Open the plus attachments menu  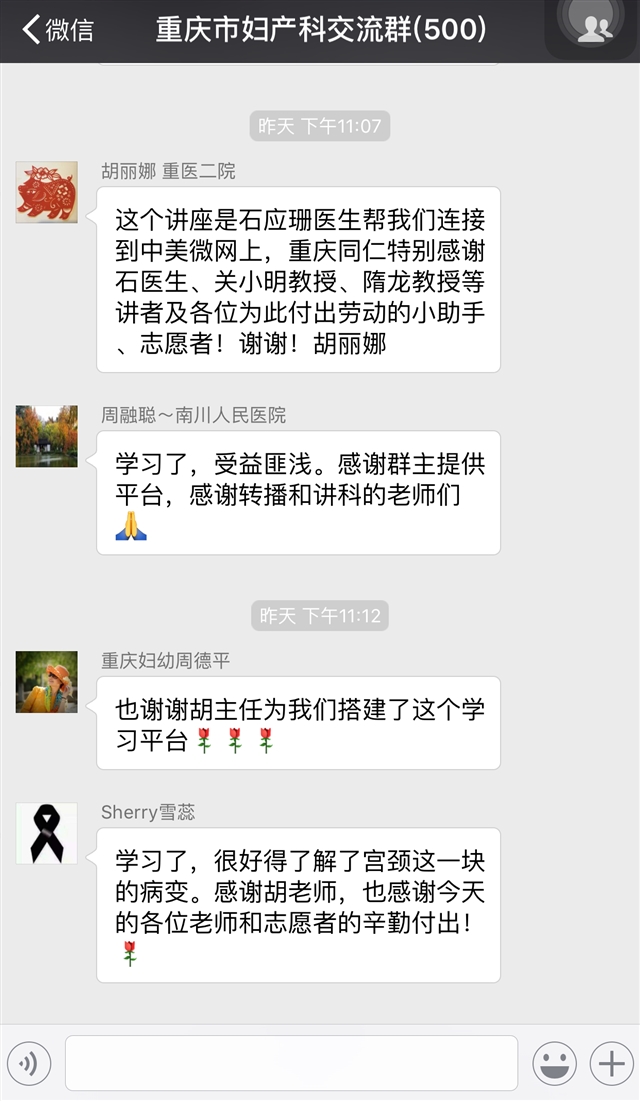610,1063
